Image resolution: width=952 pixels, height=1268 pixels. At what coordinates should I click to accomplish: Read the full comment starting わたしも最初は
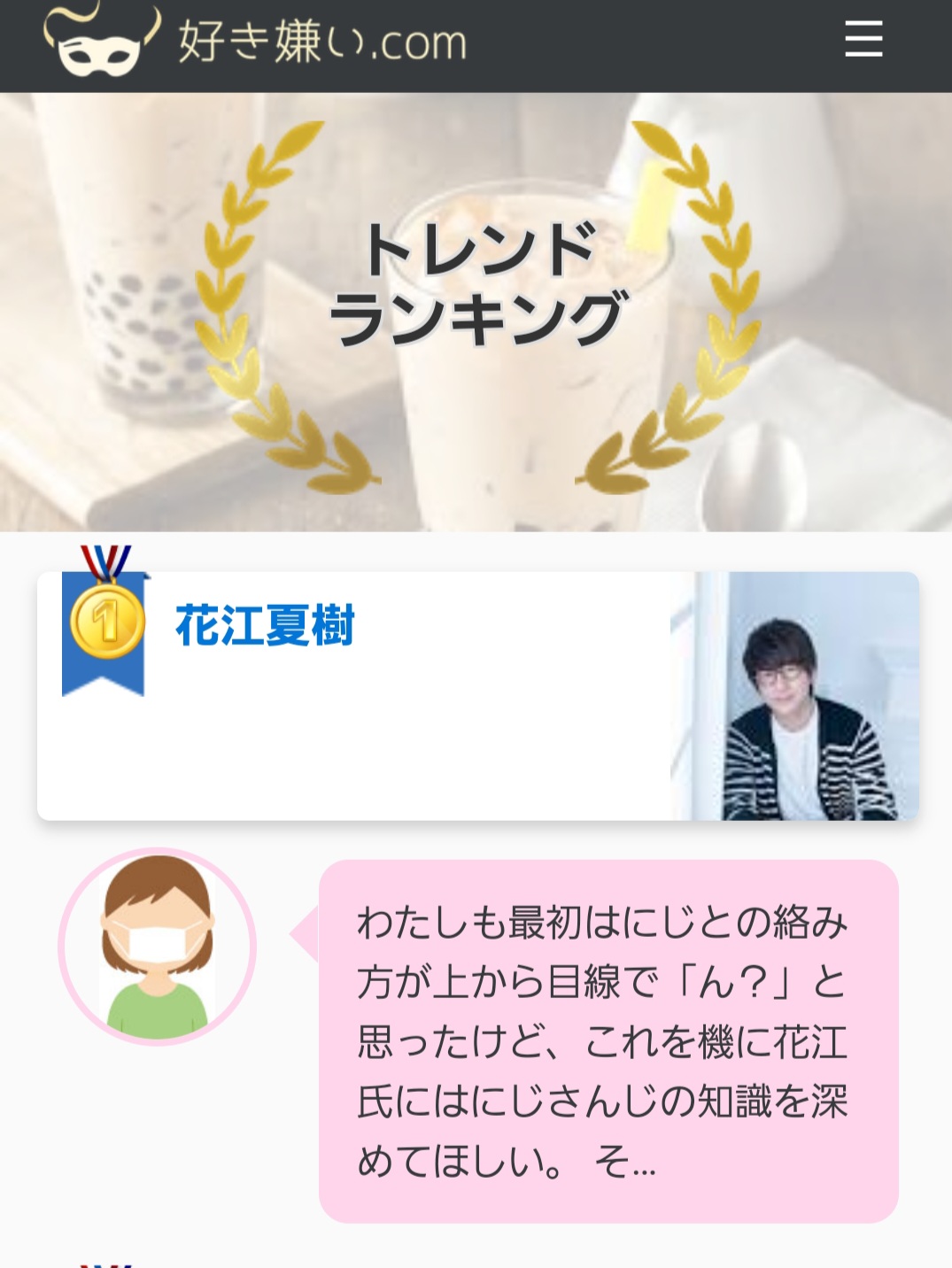point(608,1041)
